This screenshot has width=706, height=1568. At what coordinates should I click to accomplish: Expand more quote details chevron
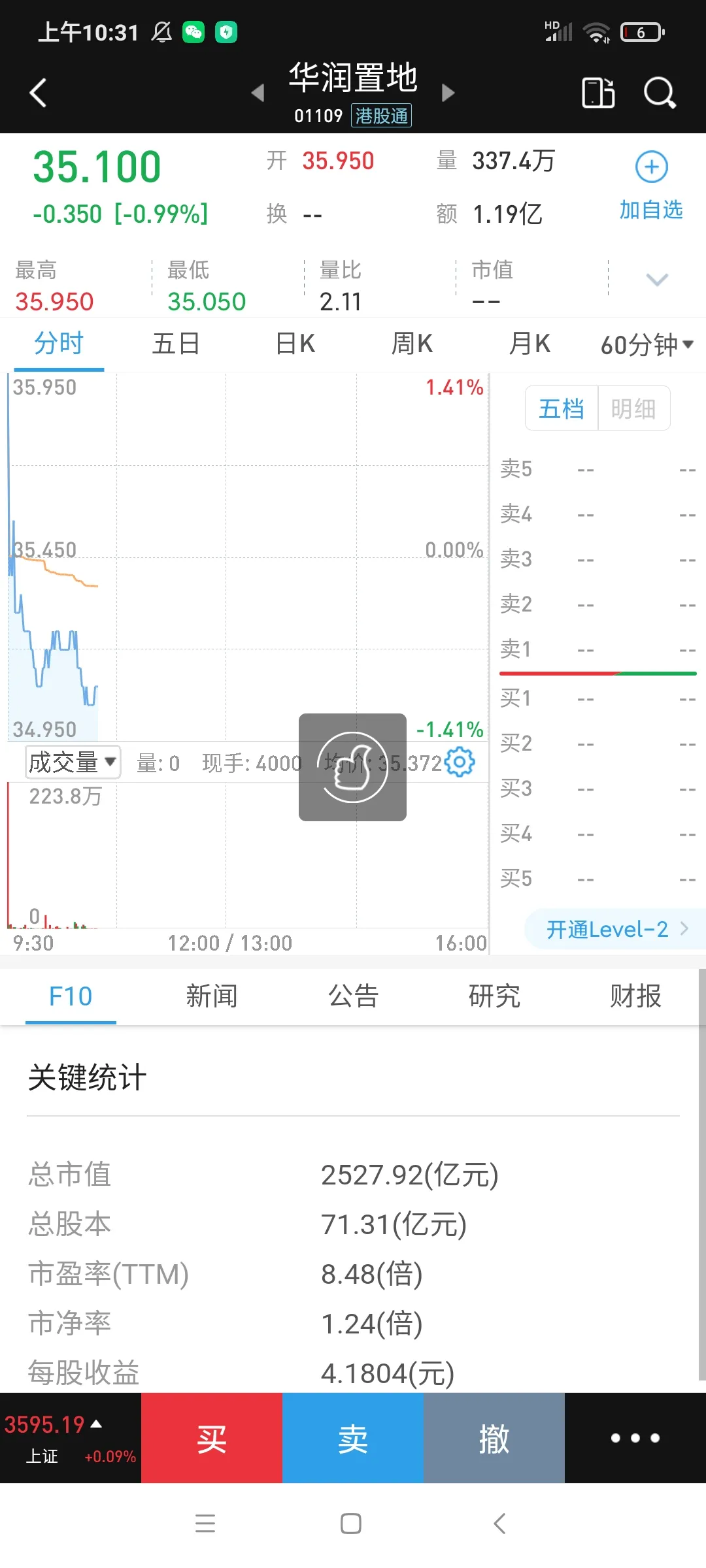click(657, 280)
